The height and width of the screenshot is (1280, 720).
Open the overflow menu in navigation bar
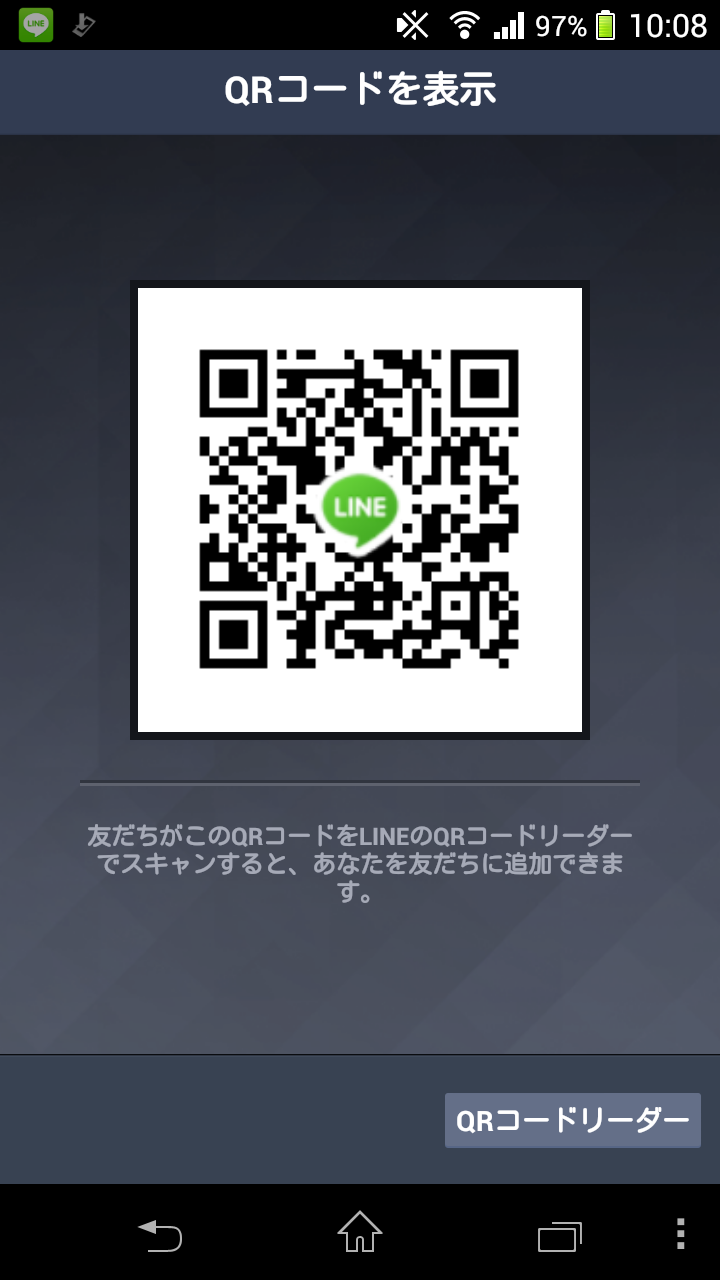pos(680,1235)
